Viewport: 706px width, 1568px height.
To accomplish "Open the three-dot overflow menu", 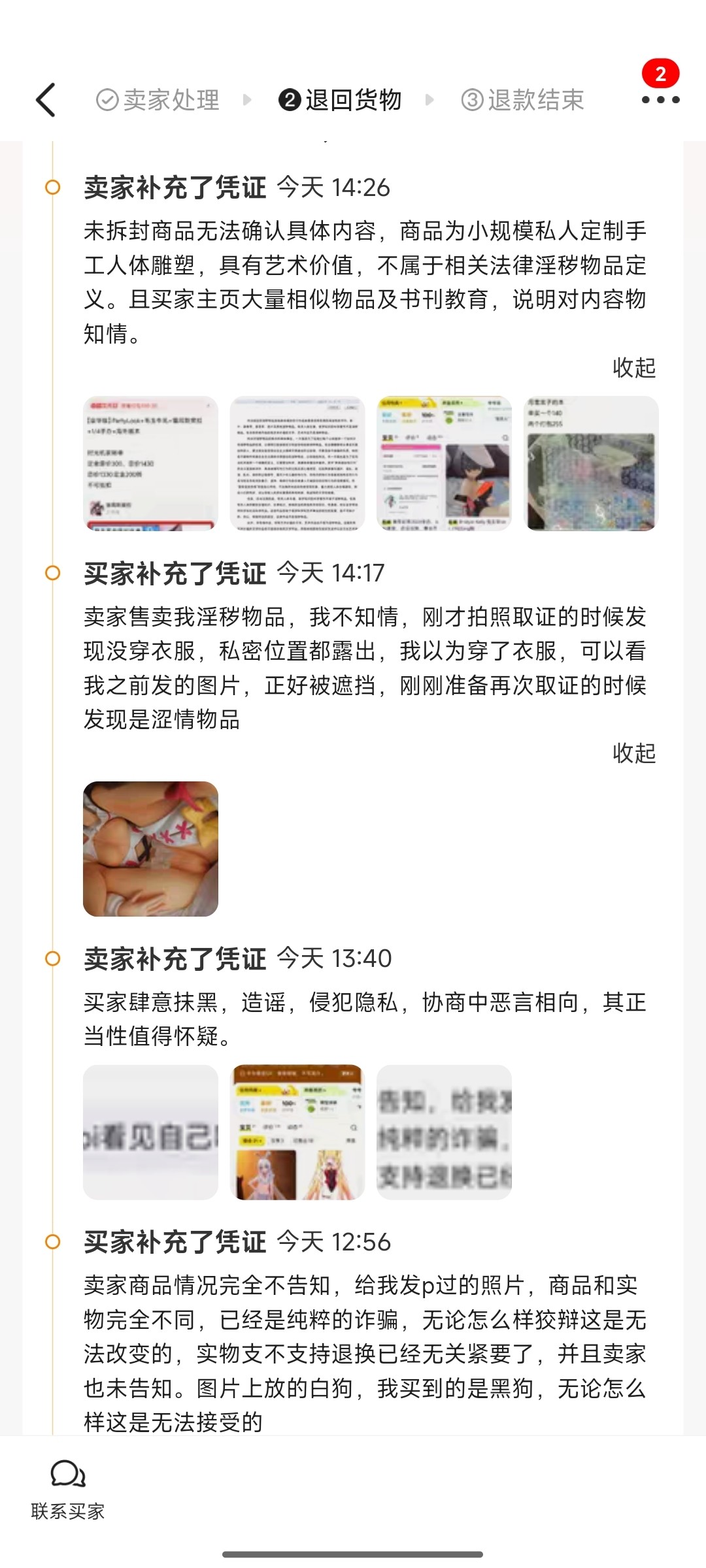I will [x=660, y=100].
